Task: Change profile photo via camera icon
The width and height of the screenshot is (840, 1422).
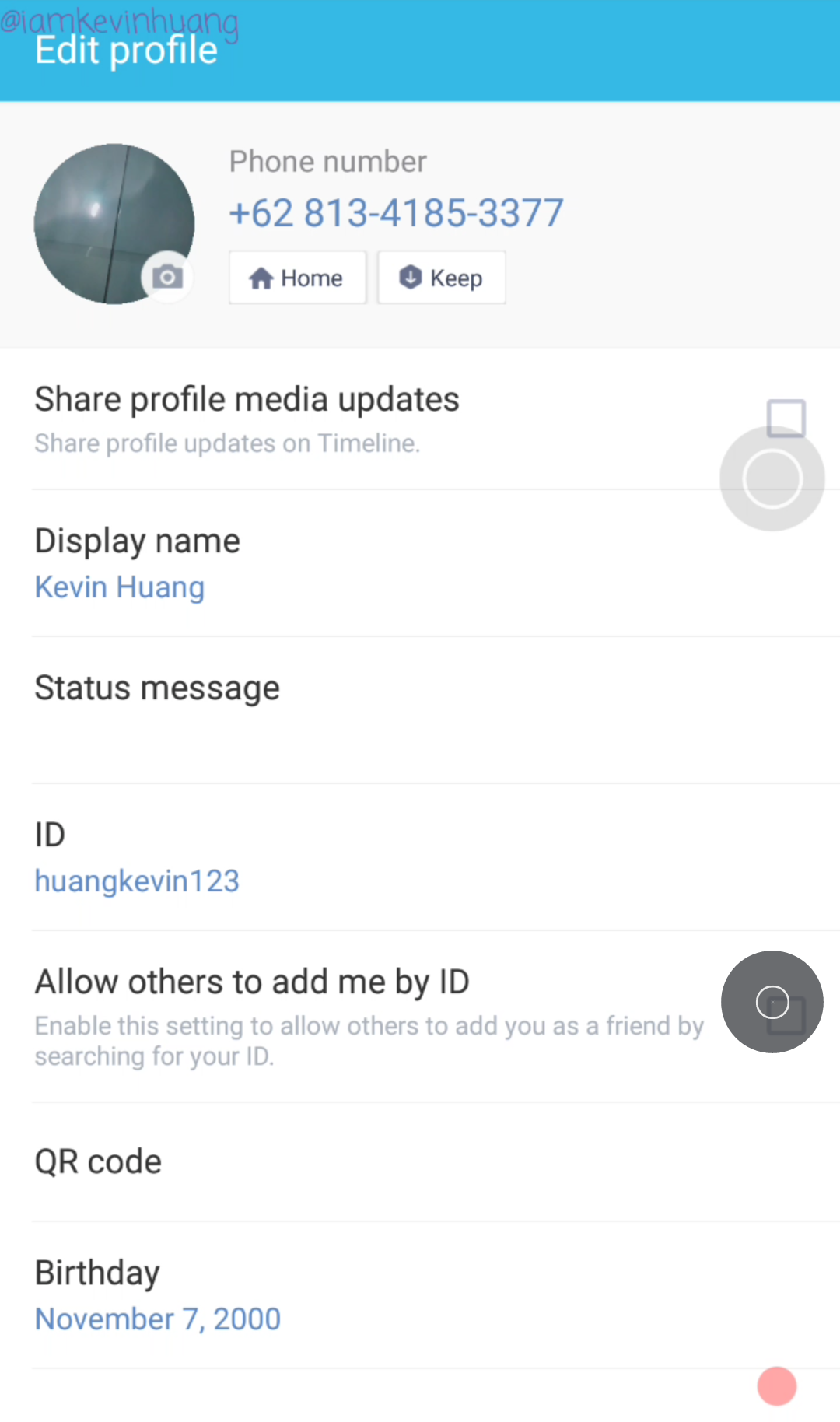Action: pos(166,277)
